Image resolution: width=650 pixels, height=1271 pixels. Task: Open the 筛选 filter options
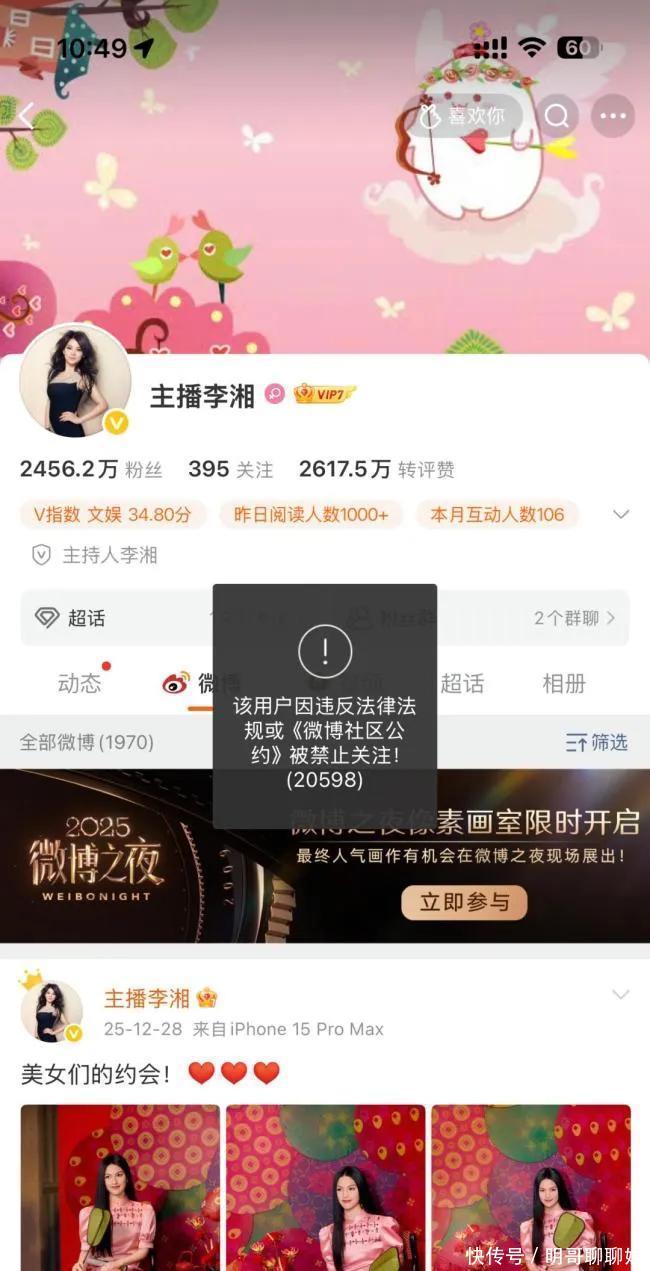click(596, 742)
